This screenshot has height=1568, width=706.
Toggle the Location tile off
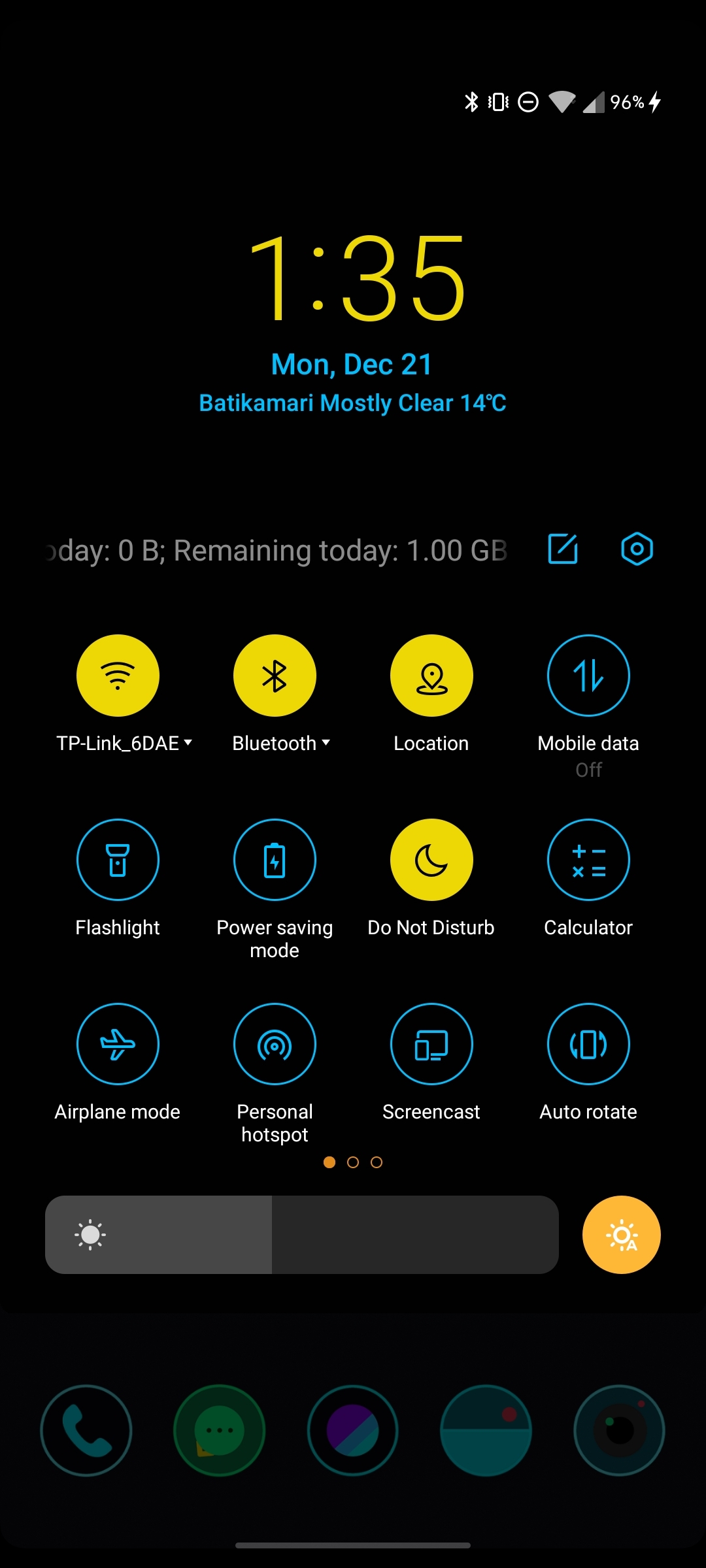click(431, 676)
